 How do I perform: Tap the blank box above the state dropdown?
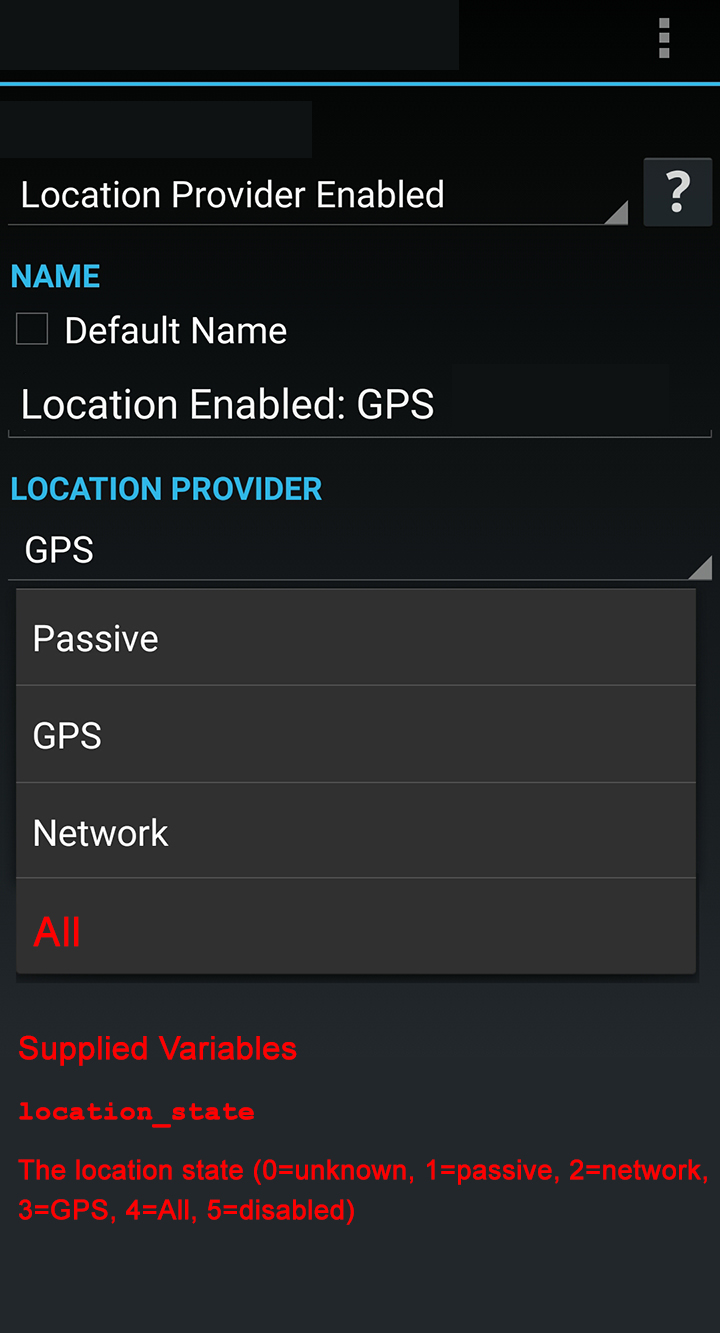tap(156, 128)
